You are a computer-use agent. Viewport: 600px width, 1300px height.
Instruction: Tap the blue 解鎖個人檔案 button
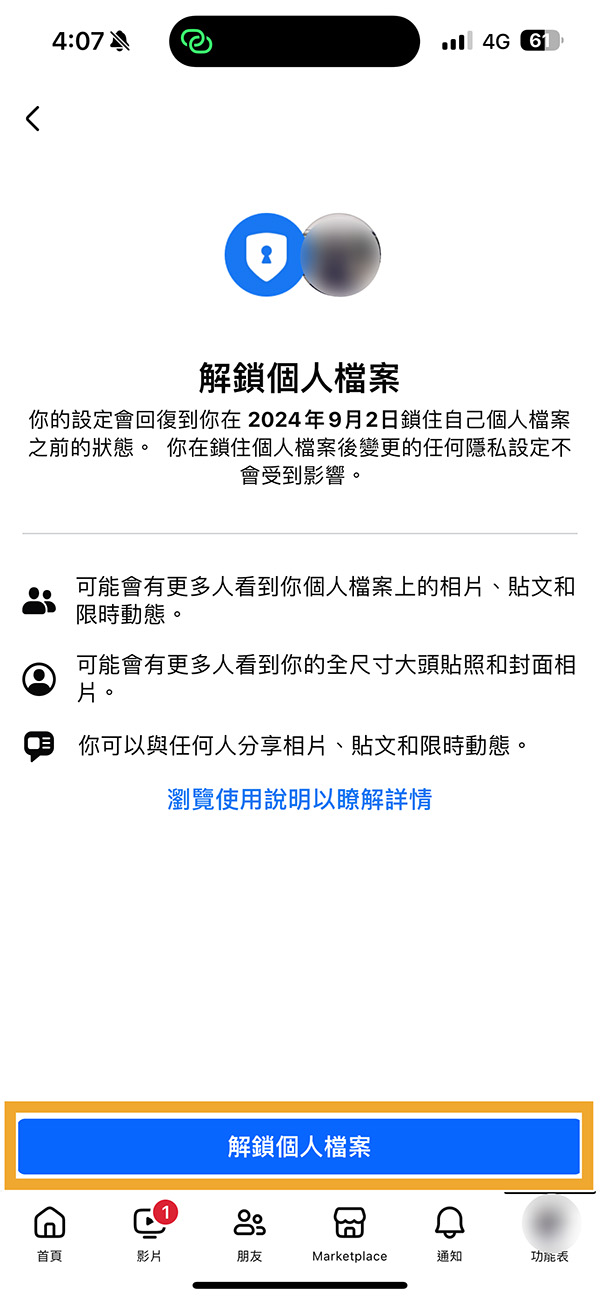pos(299,1146)
